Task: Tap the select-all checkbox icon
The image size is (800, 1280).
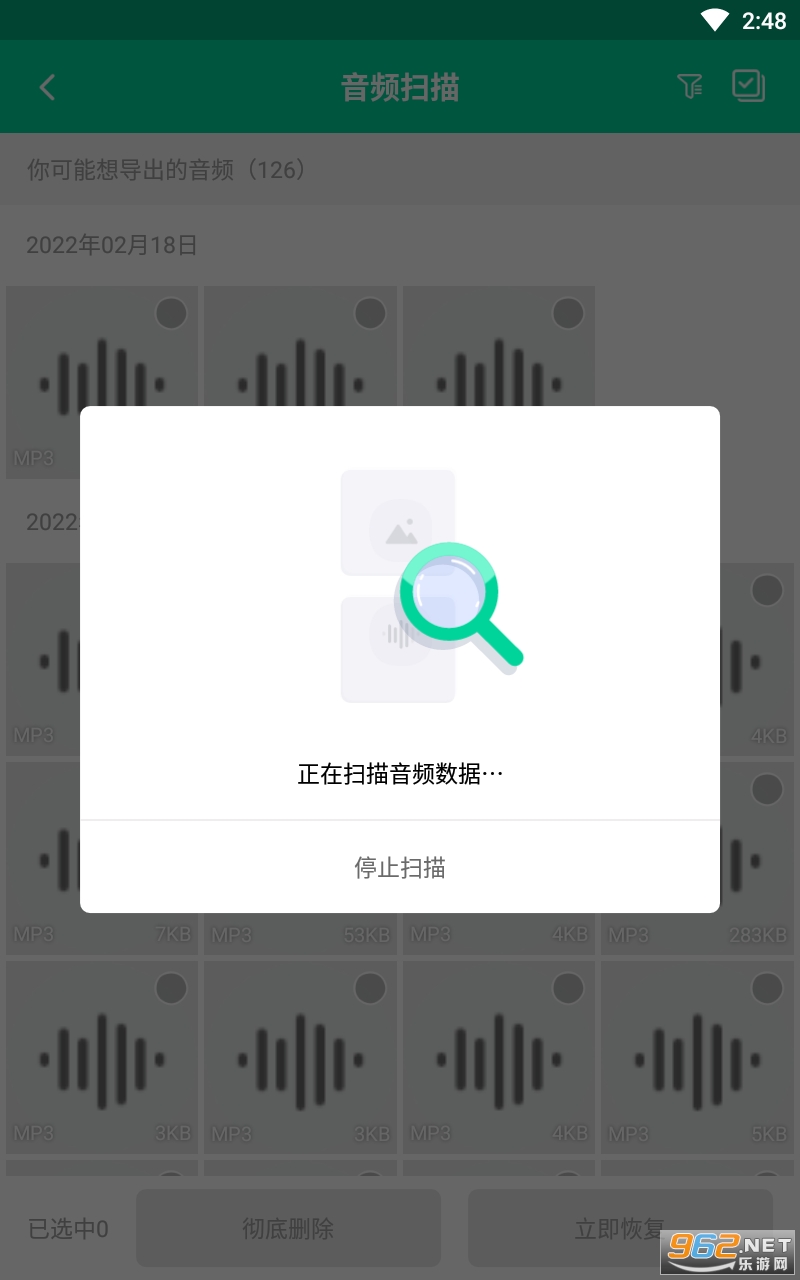Action: [748, 86]
